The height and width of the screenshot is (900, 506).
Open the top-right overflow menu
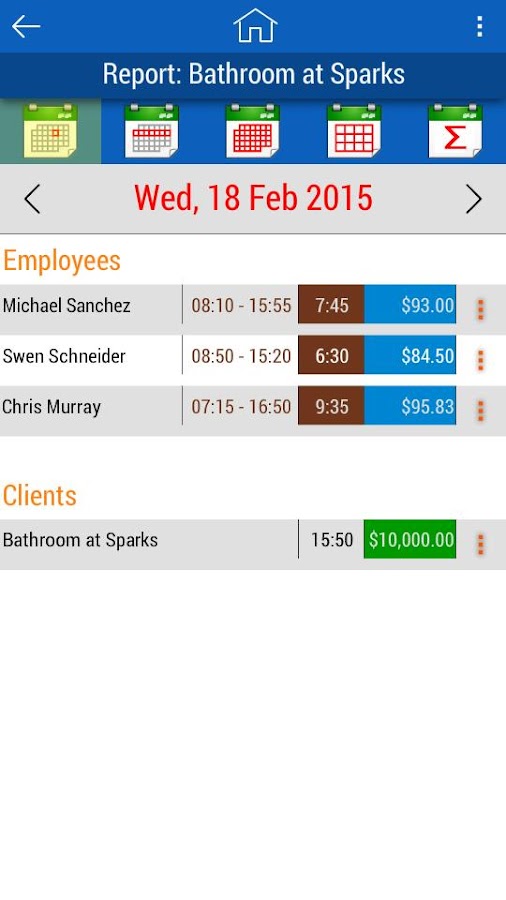pos(480,26)
